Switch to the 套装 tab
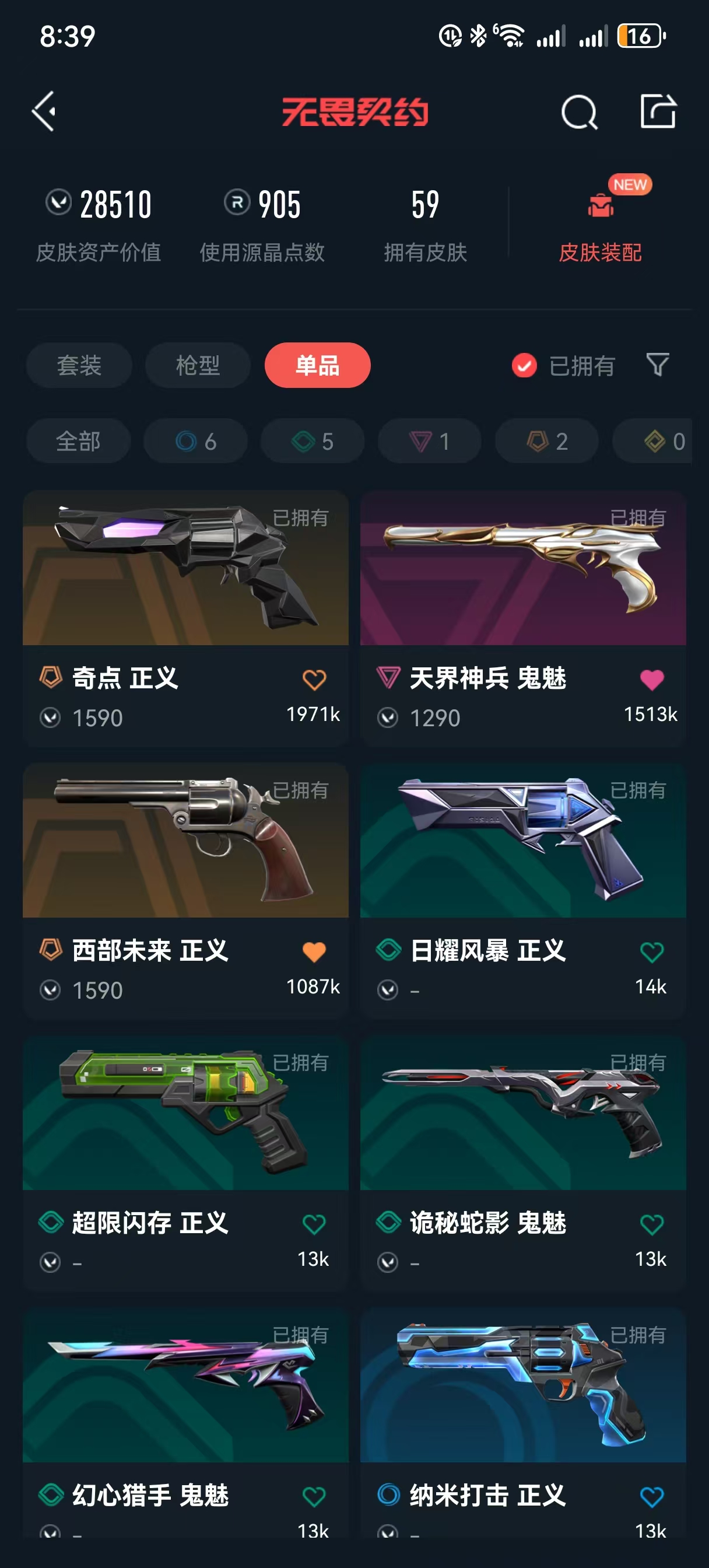Image resolution: width=709 pixels, height=1568 pixels. pos(79,365)
